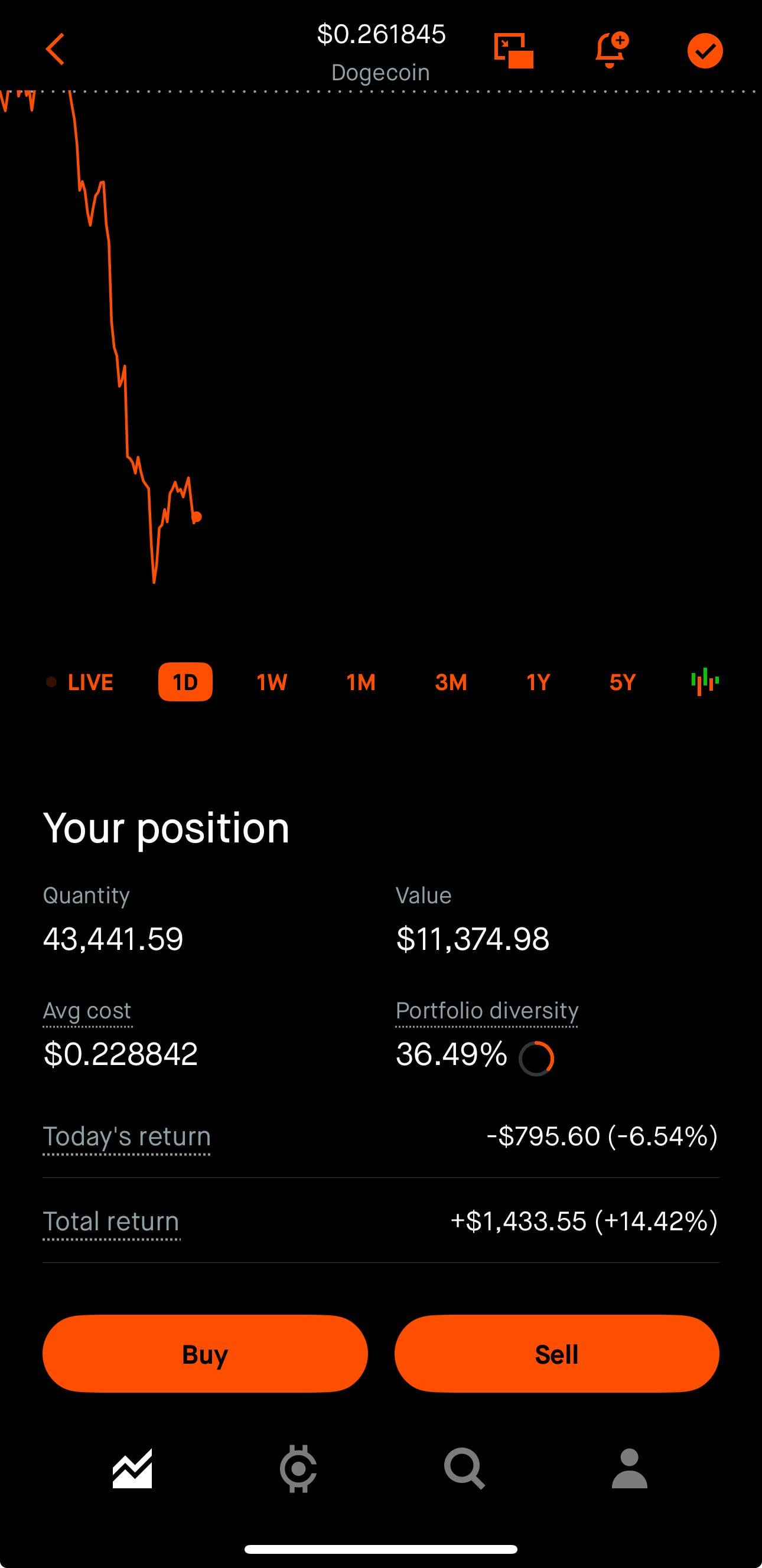Toggle the candlestick chart view
Image resolution: width=762 pixels, height=1568 pixels.
click(705, 681)
